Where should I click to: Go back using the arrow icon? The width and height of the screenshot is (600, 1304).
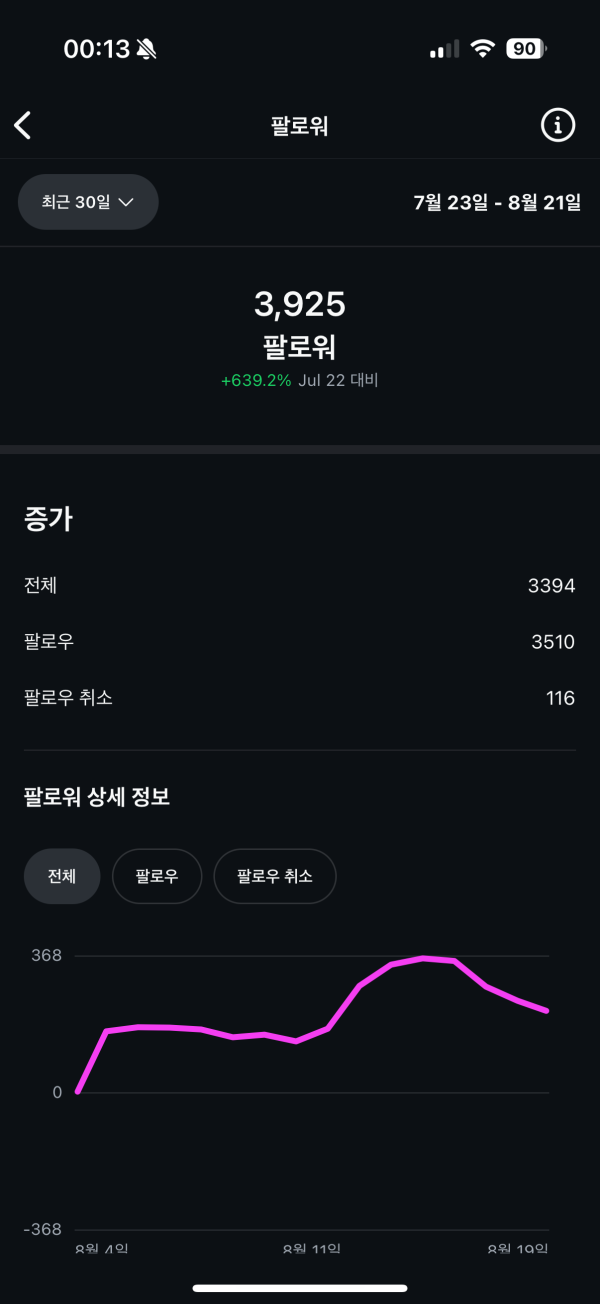click(x=23, y=125)
